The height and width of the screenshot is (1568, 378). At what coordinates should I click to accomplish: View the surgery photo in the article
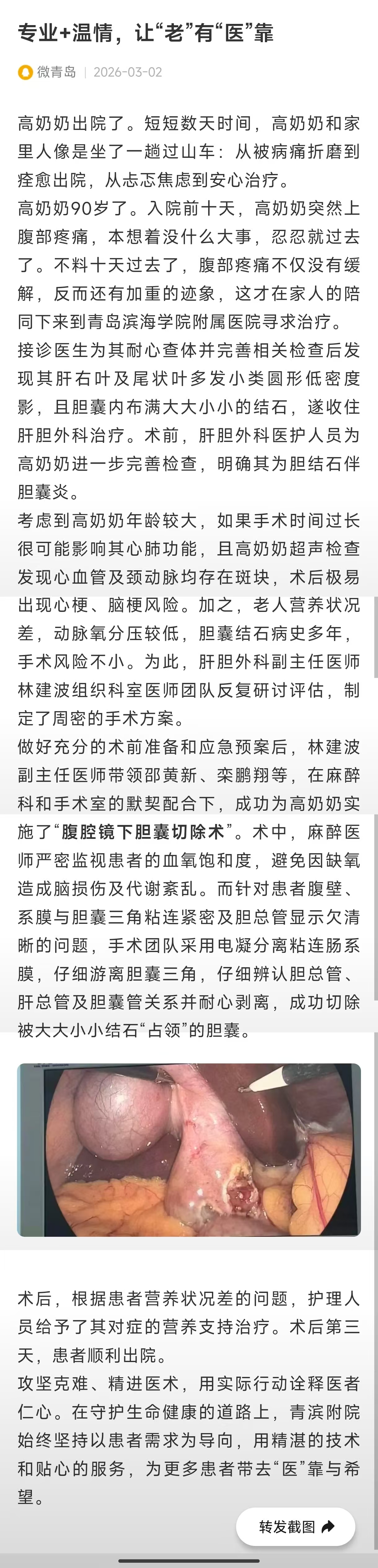188,1149
